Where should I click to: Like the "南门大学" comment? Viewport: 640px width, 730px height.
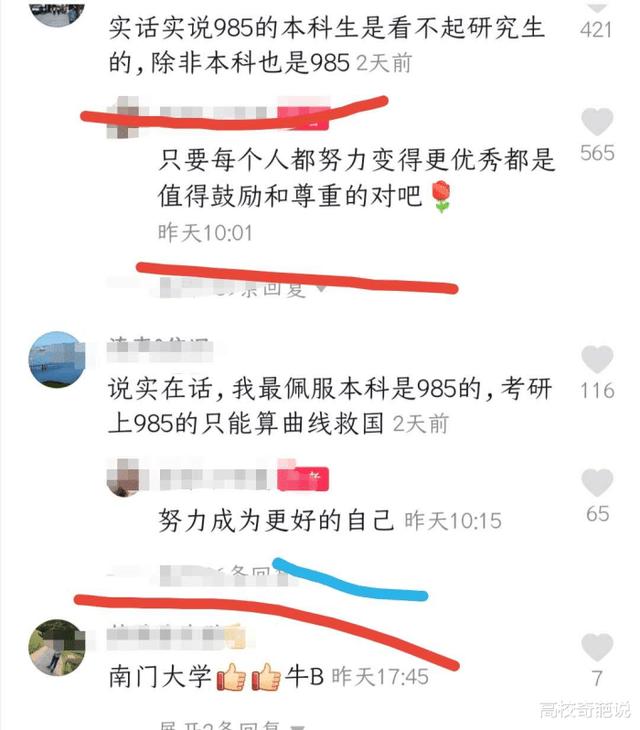coord(597,647)
